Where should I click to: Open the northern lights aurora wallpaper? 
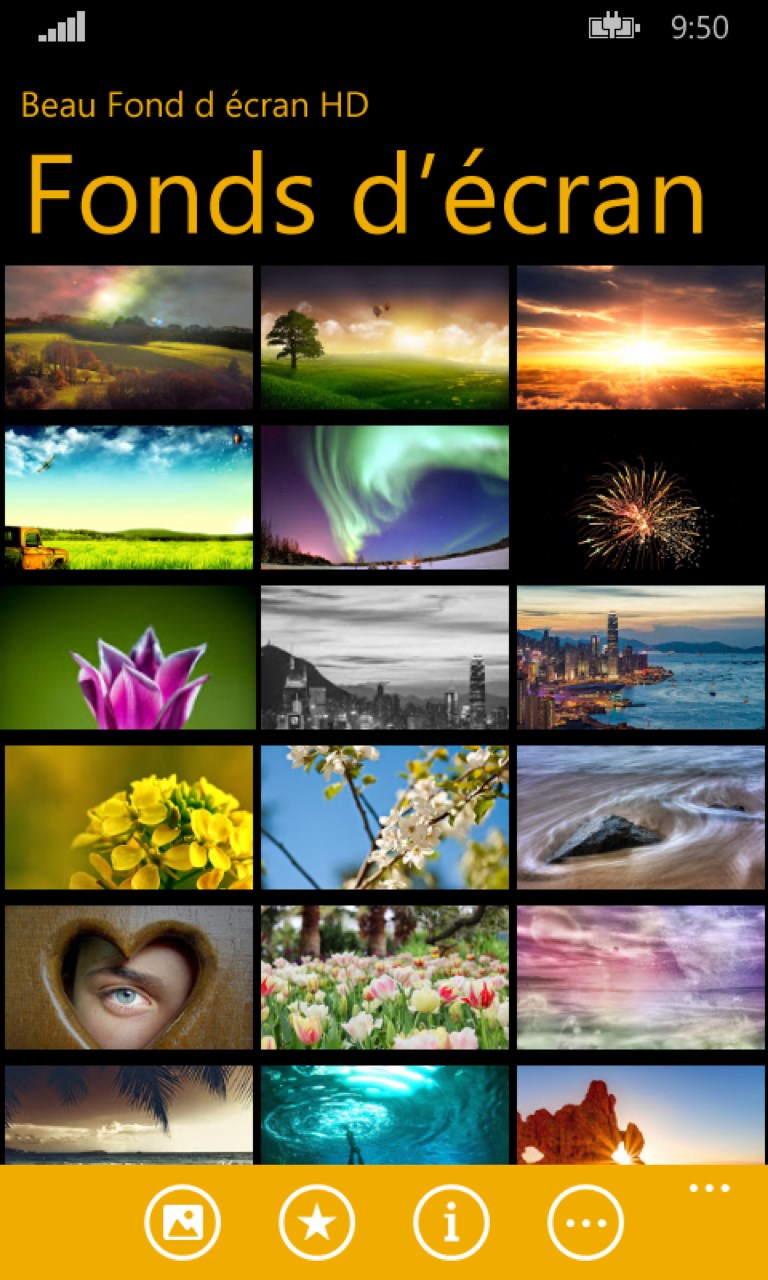385,497
